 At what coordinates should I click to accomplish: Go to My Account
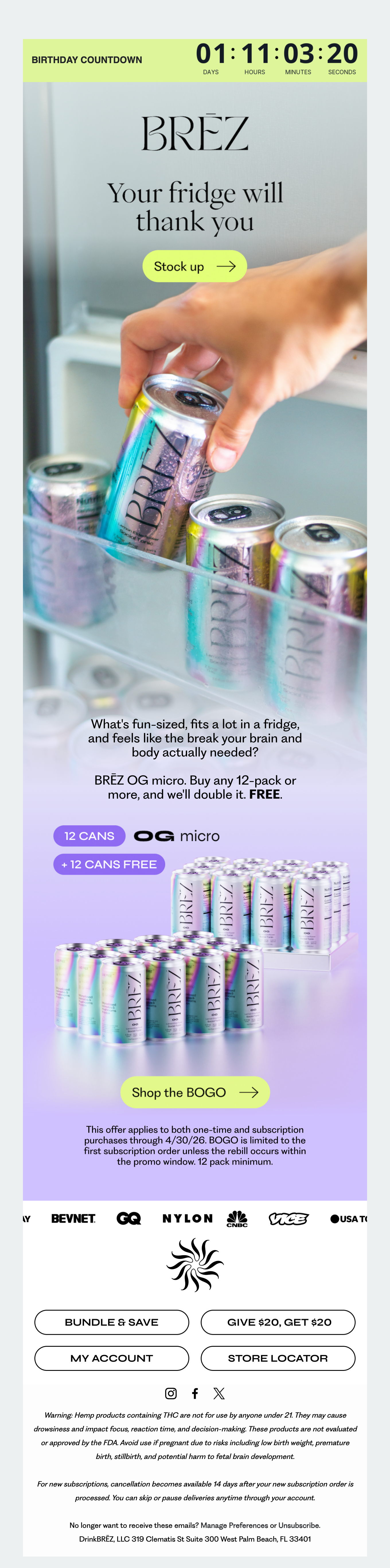(112, 1358)
